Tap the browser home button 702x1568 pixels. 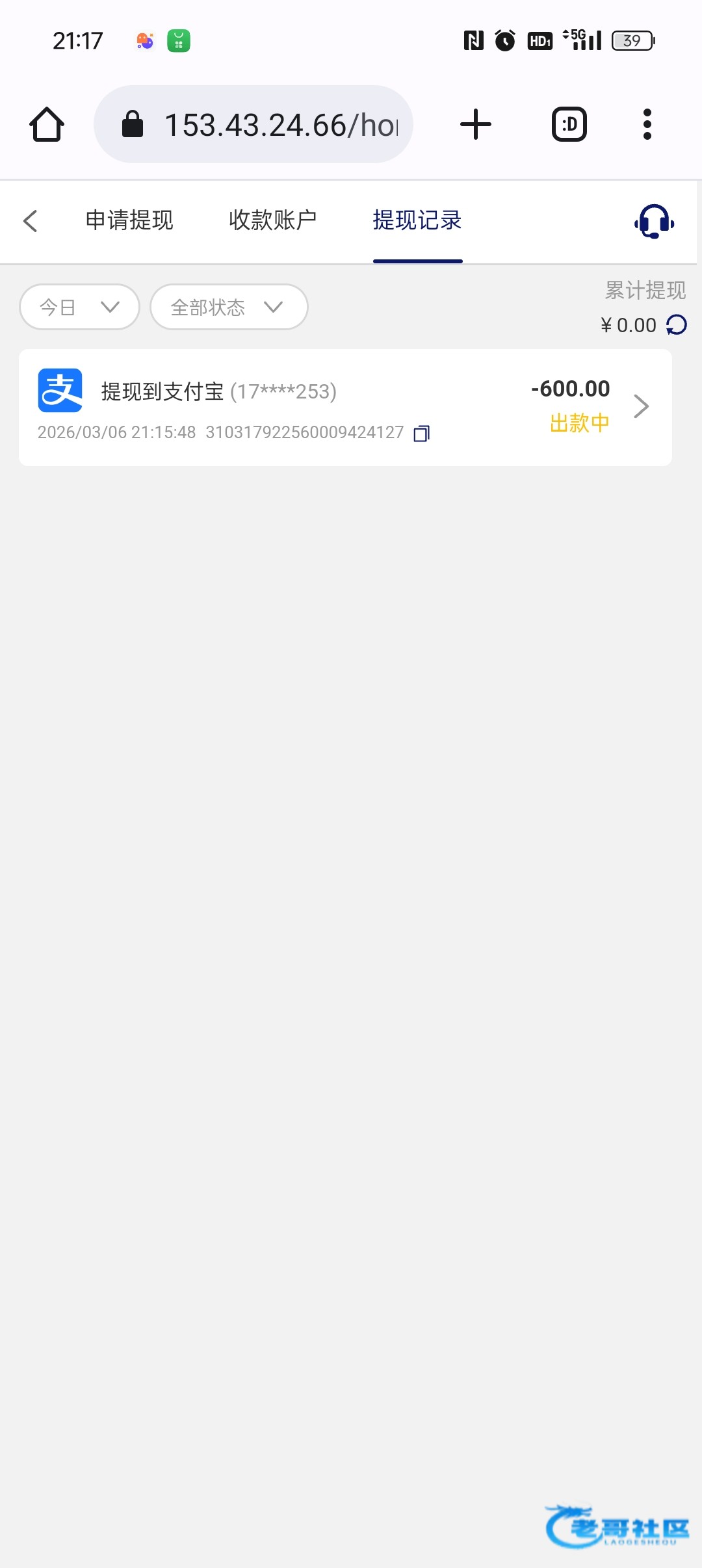pos(47,124)
